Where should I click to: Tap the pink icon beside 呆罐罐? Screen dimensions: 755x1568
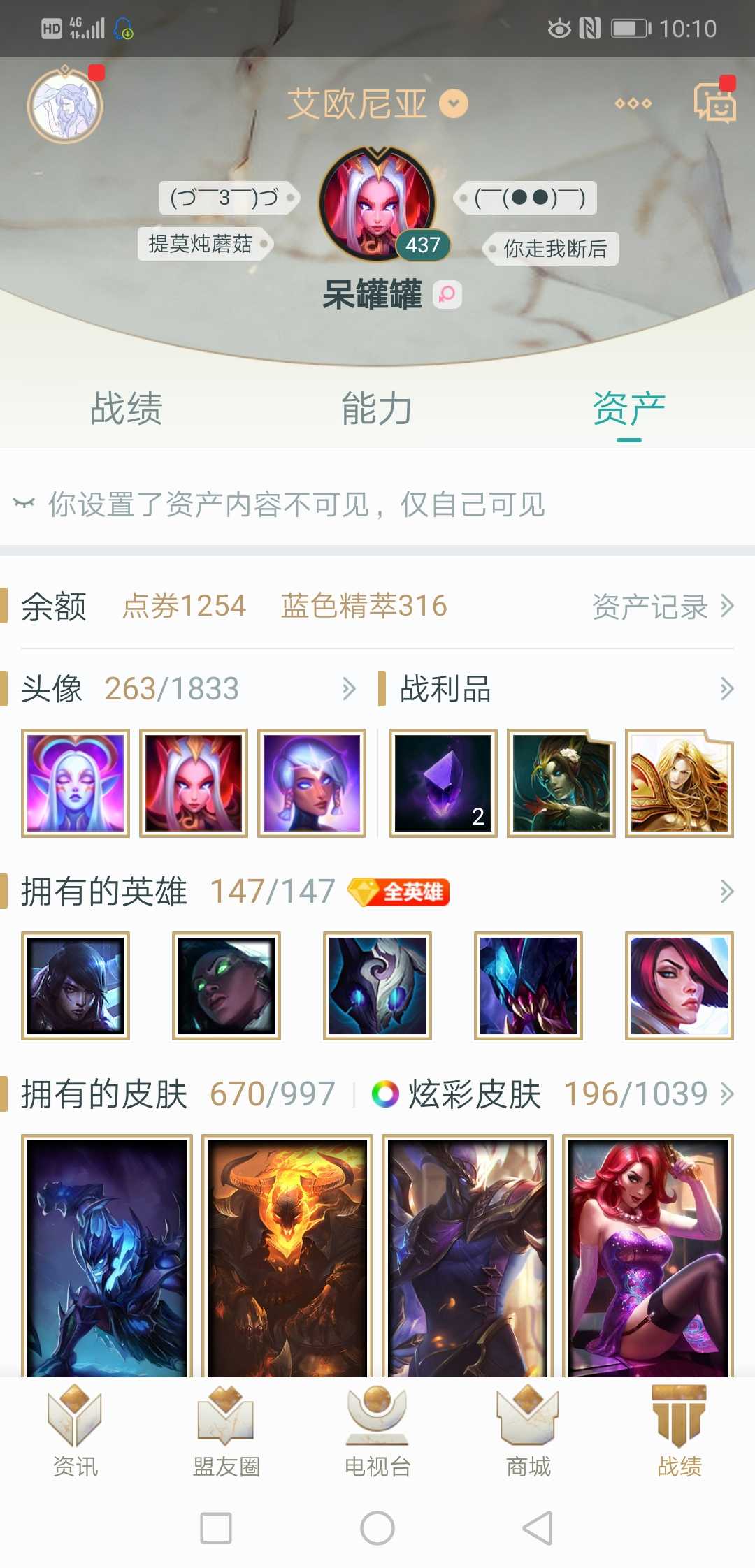[447, 294]
